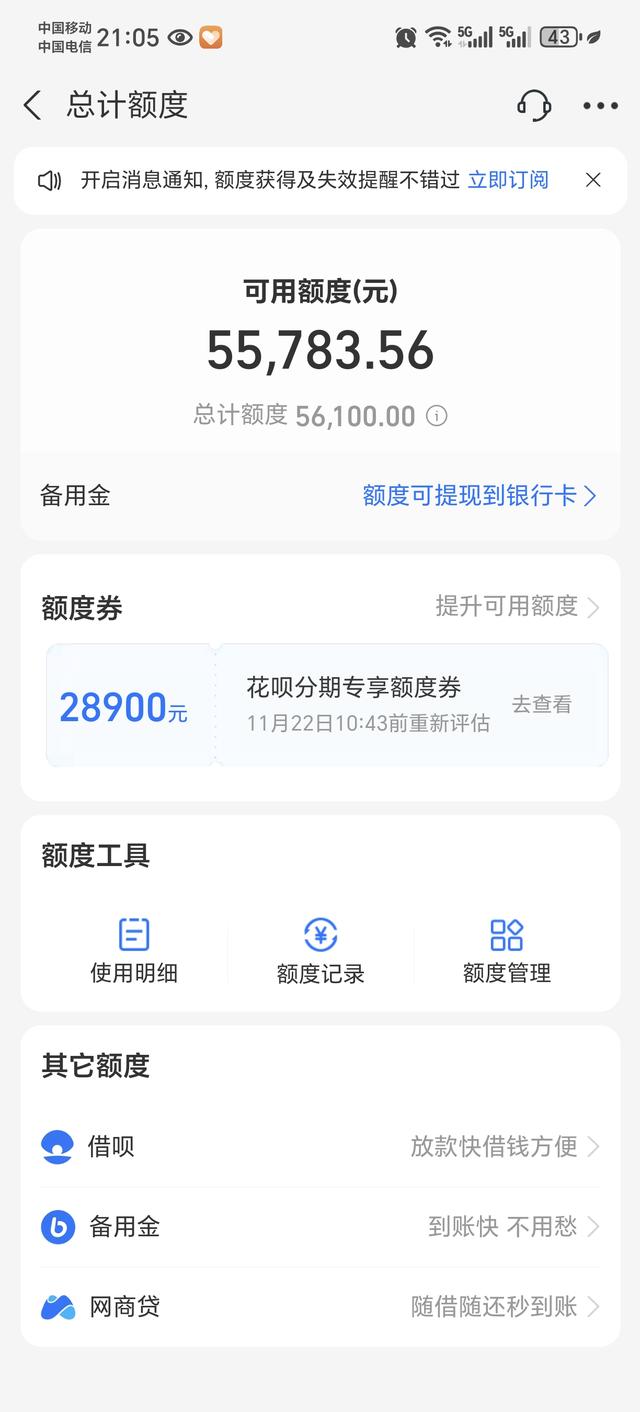Tap 立即订阅 to enable notifications
This screenshot has height=1412, width=640.
click(508, 180)
